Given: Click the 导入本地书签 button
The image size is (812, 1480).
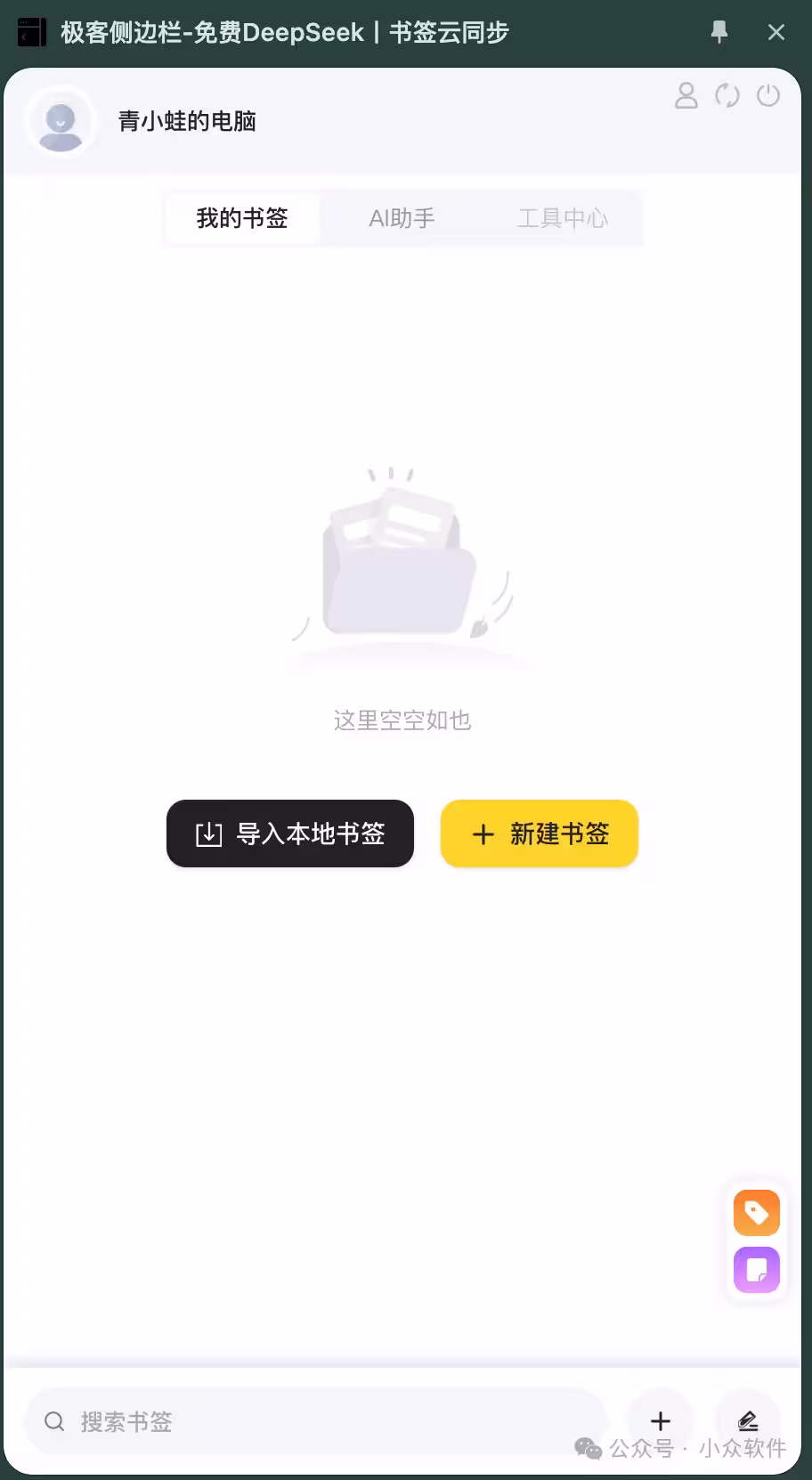Looking at the screenshot, I should [290, 834].
